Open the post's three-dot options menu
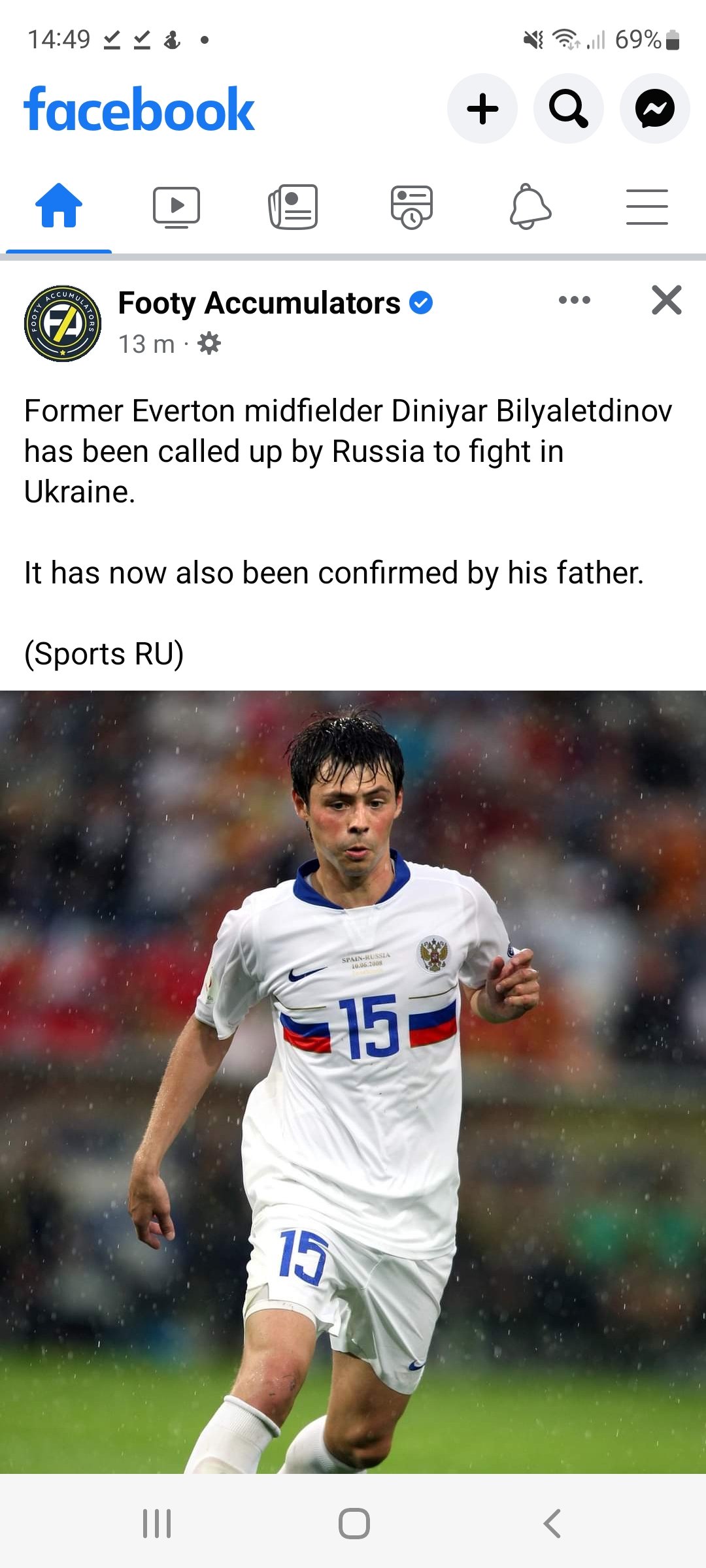Image resolution: width=706 pixels, height=1568 pixels. coord(575,300)
